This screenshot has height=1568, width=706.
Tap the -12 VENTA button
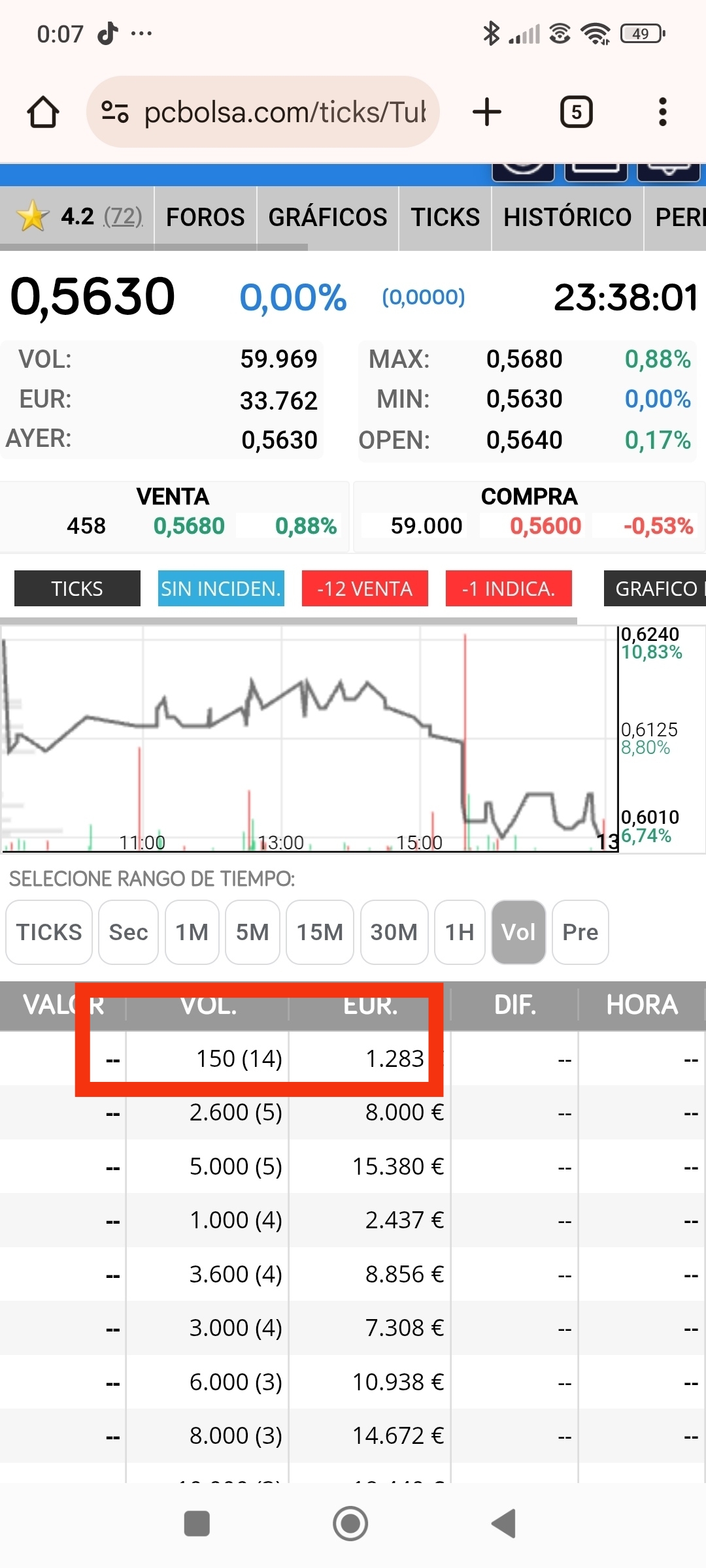pyautogui.click(x=365, y=589)
